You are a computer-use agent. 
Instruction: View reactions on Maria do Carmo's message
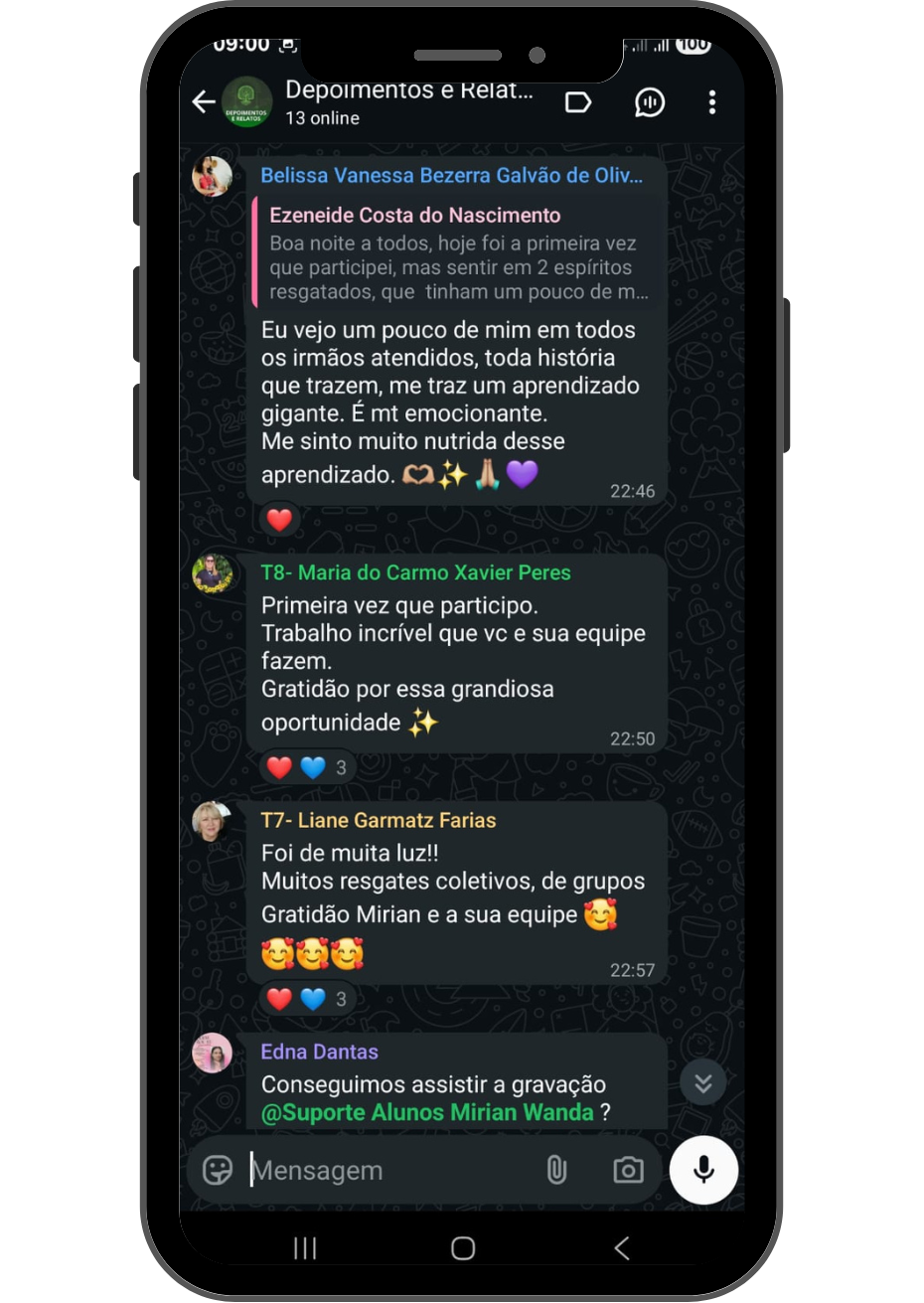308,767
